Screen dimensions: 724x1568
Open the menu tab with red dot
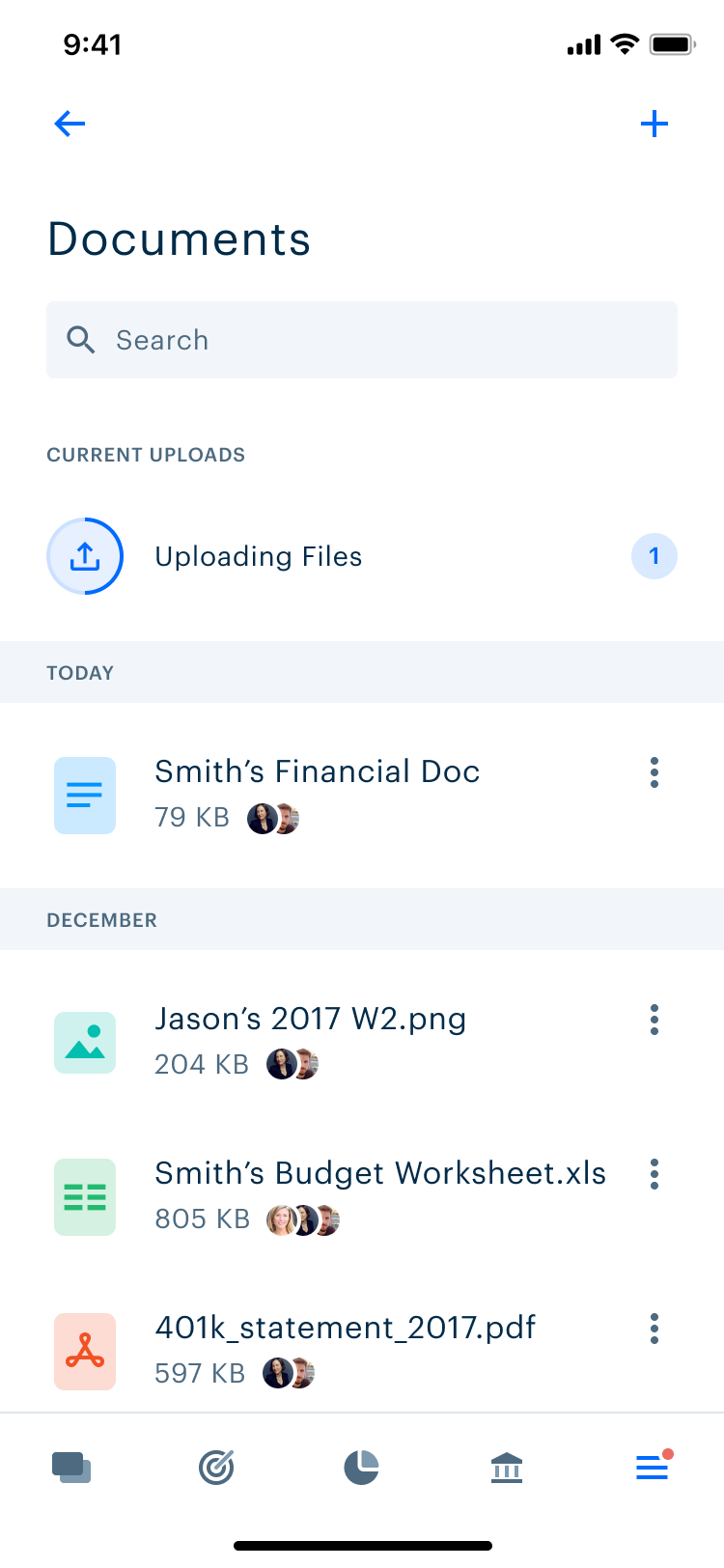tap(653, 1468)
